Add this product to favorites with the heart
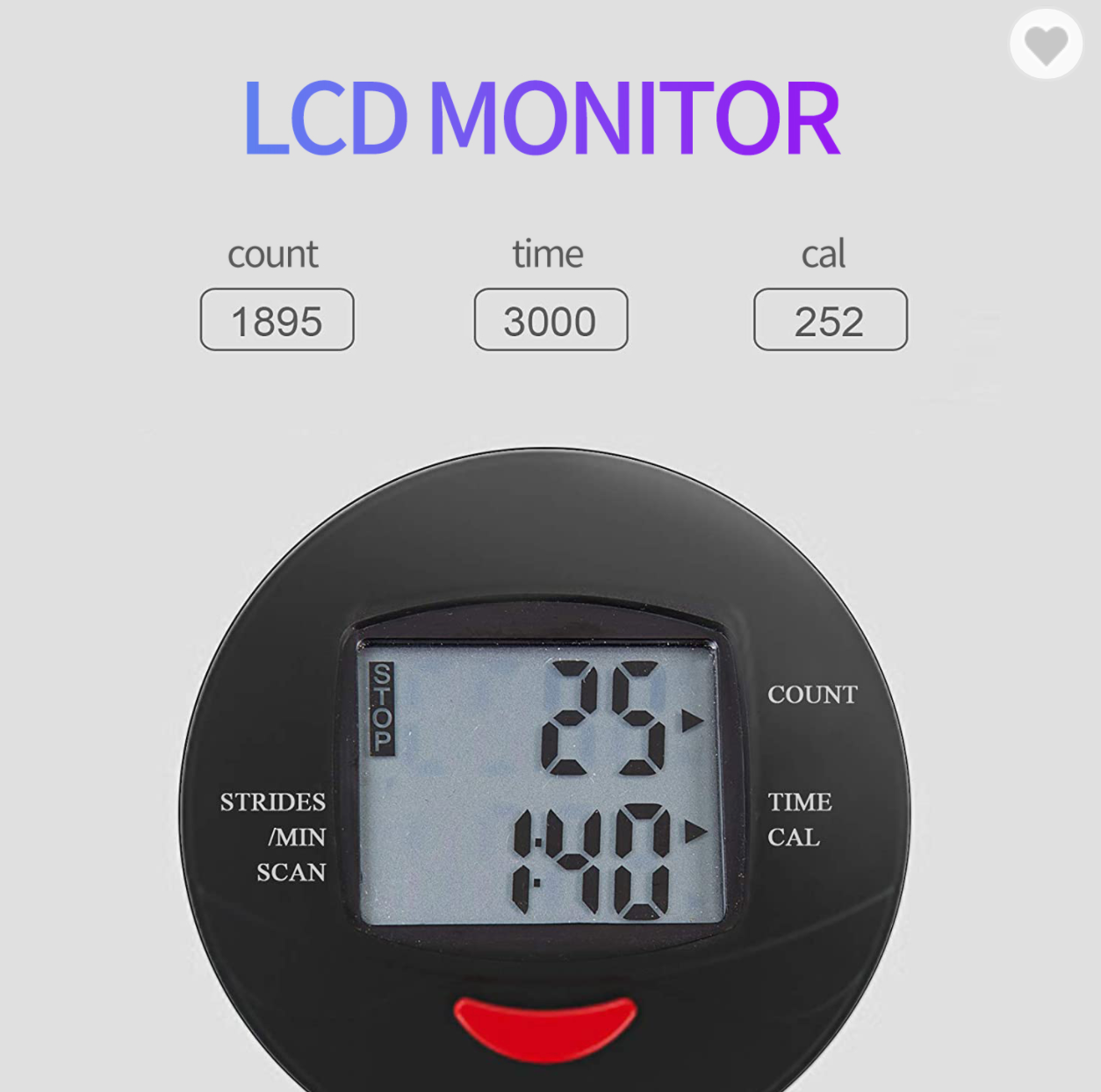The height and width of the screenshot is (1092, 1101). pyautogui.click(x=1046, y=45)
